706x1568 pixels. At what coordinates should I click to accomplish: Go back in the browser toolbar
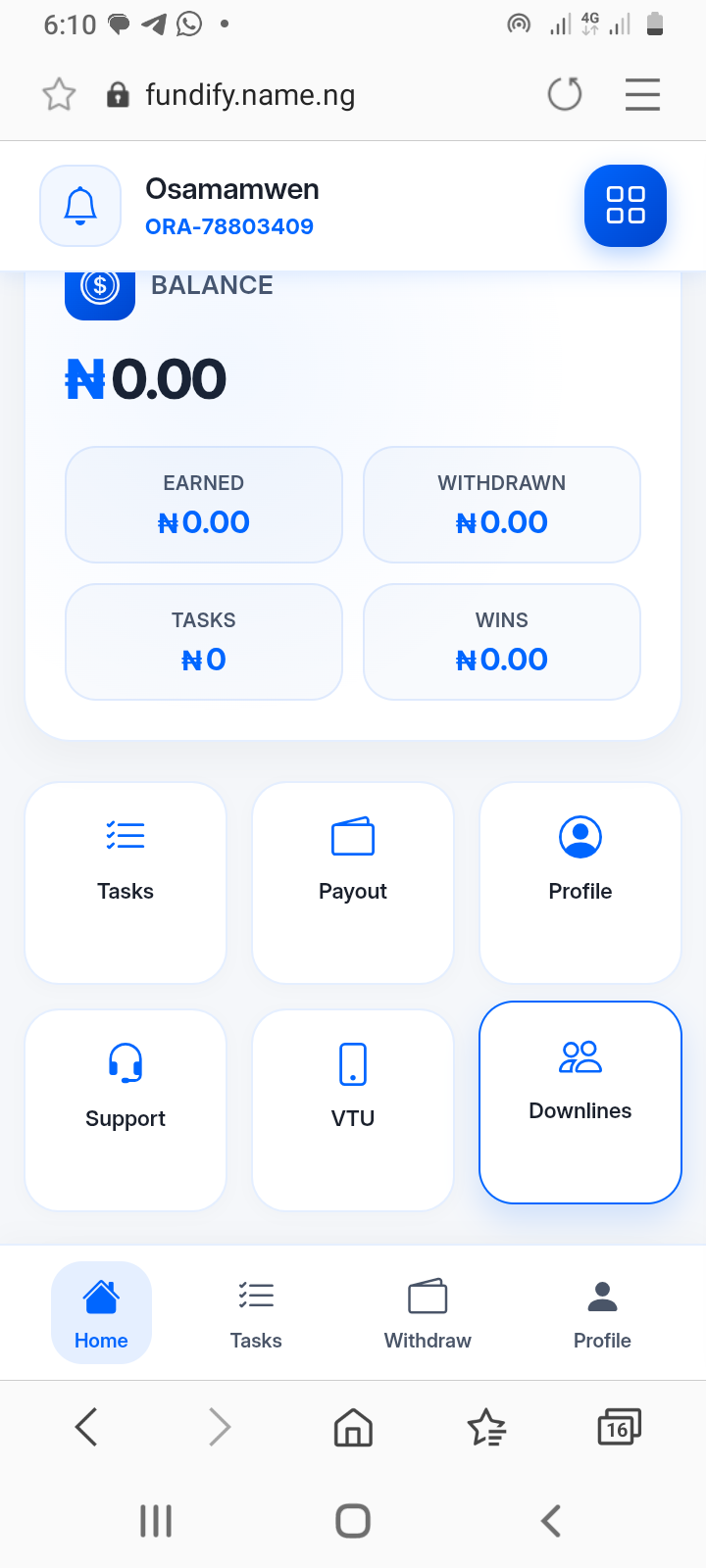[86, 1427]
